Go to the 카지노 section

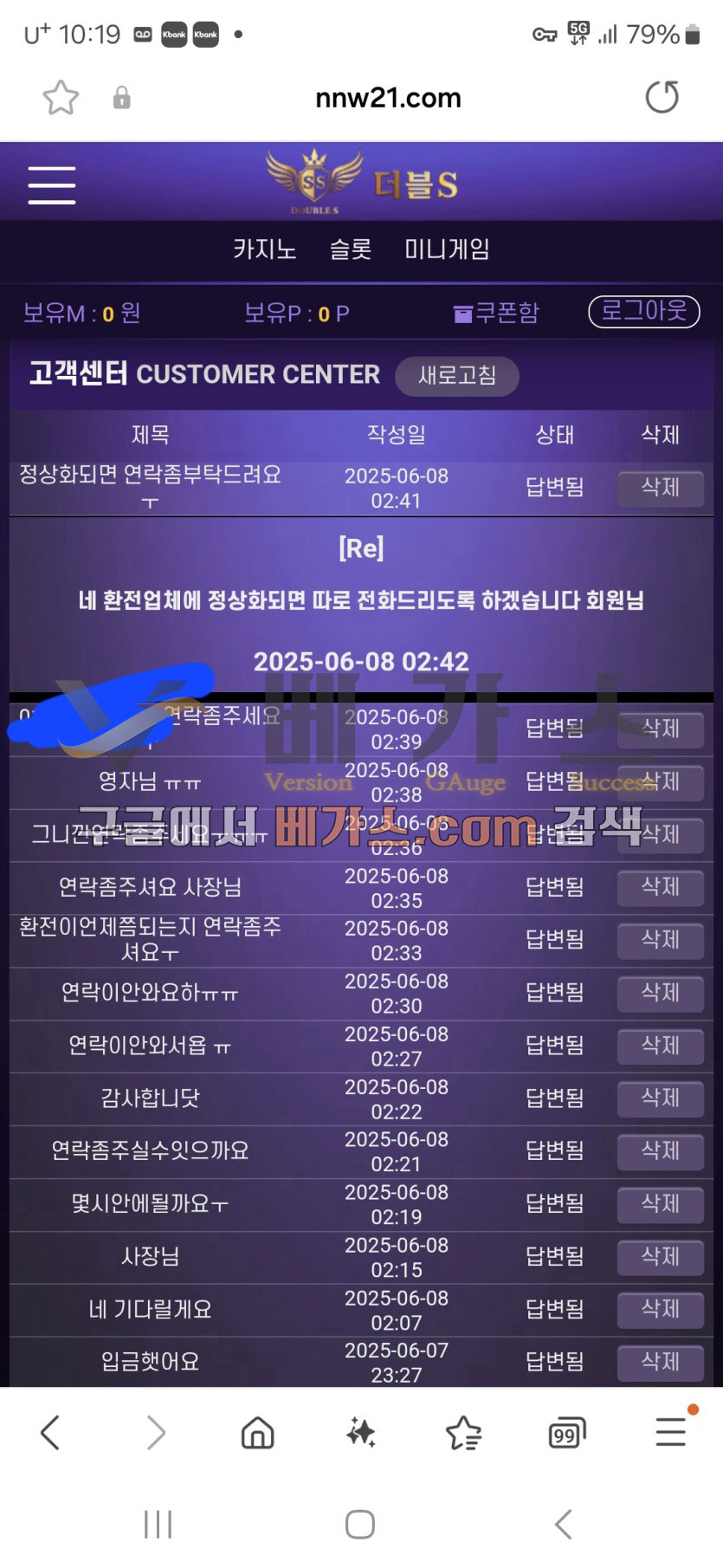pyautogui.click(x=264, y=249)
